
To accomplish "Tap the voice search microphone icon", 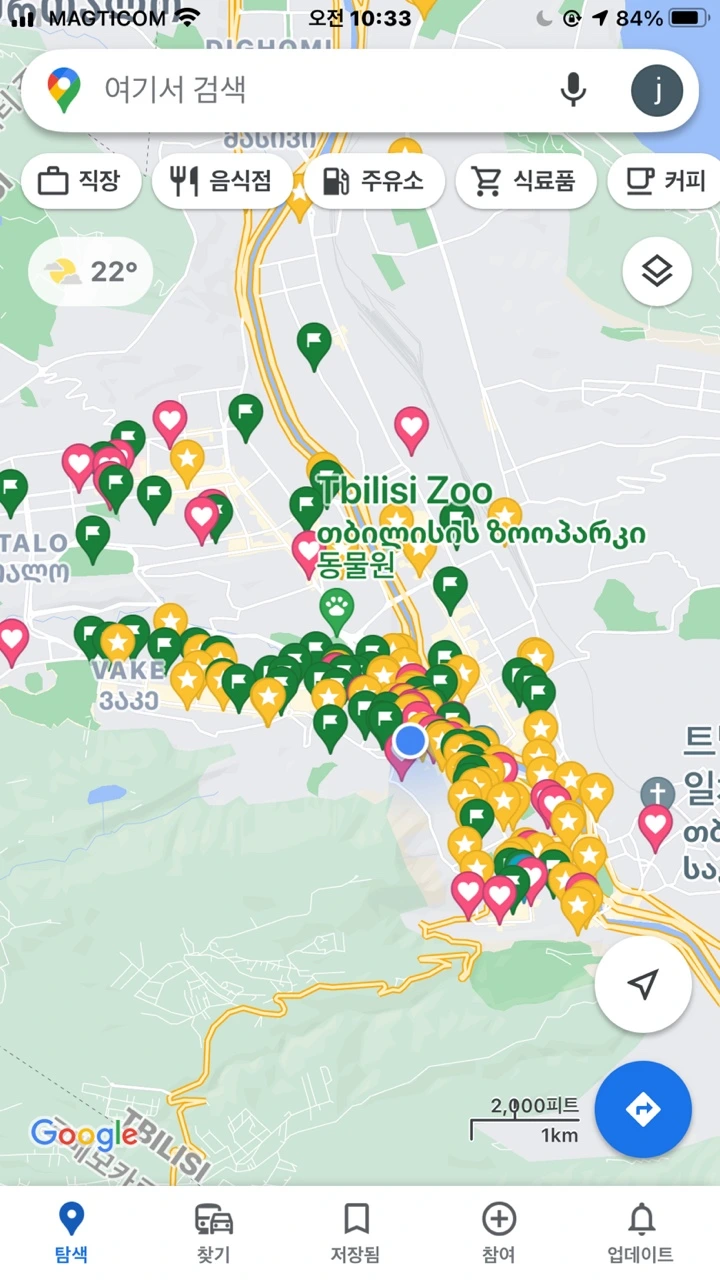I will pos(573,90).
